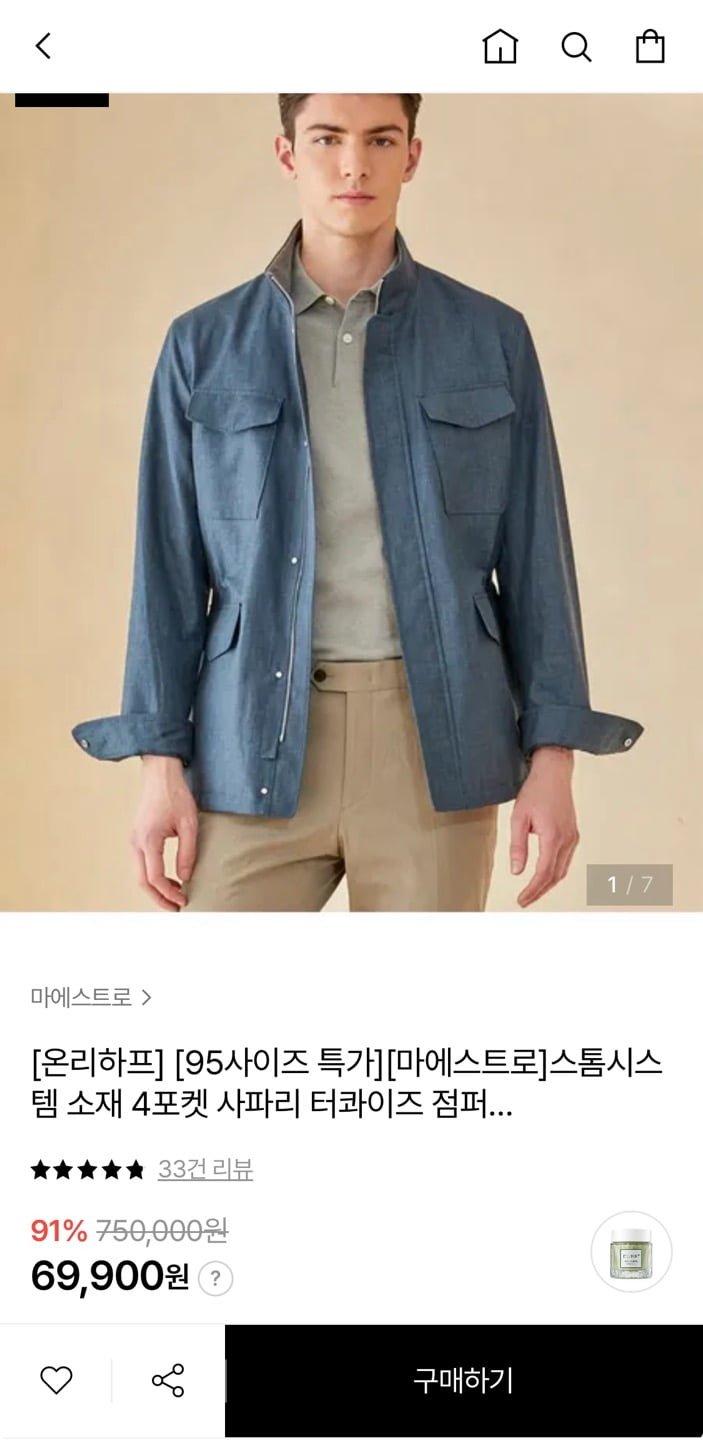
Task: Add this jacket to wishlist
Action: point(56,1381)
